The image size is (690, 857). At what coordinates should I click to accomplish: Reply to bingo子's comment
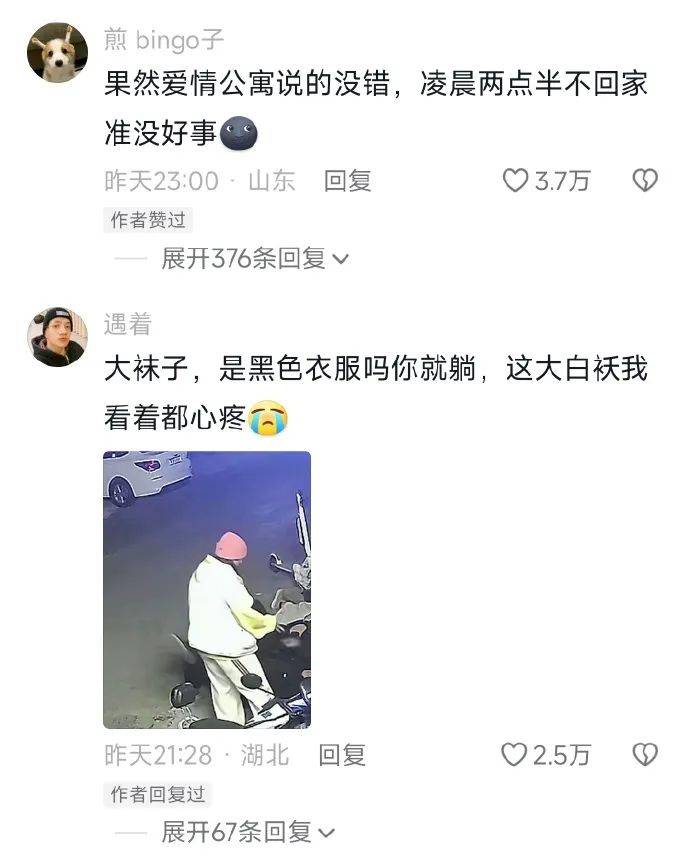click(347, 181)
